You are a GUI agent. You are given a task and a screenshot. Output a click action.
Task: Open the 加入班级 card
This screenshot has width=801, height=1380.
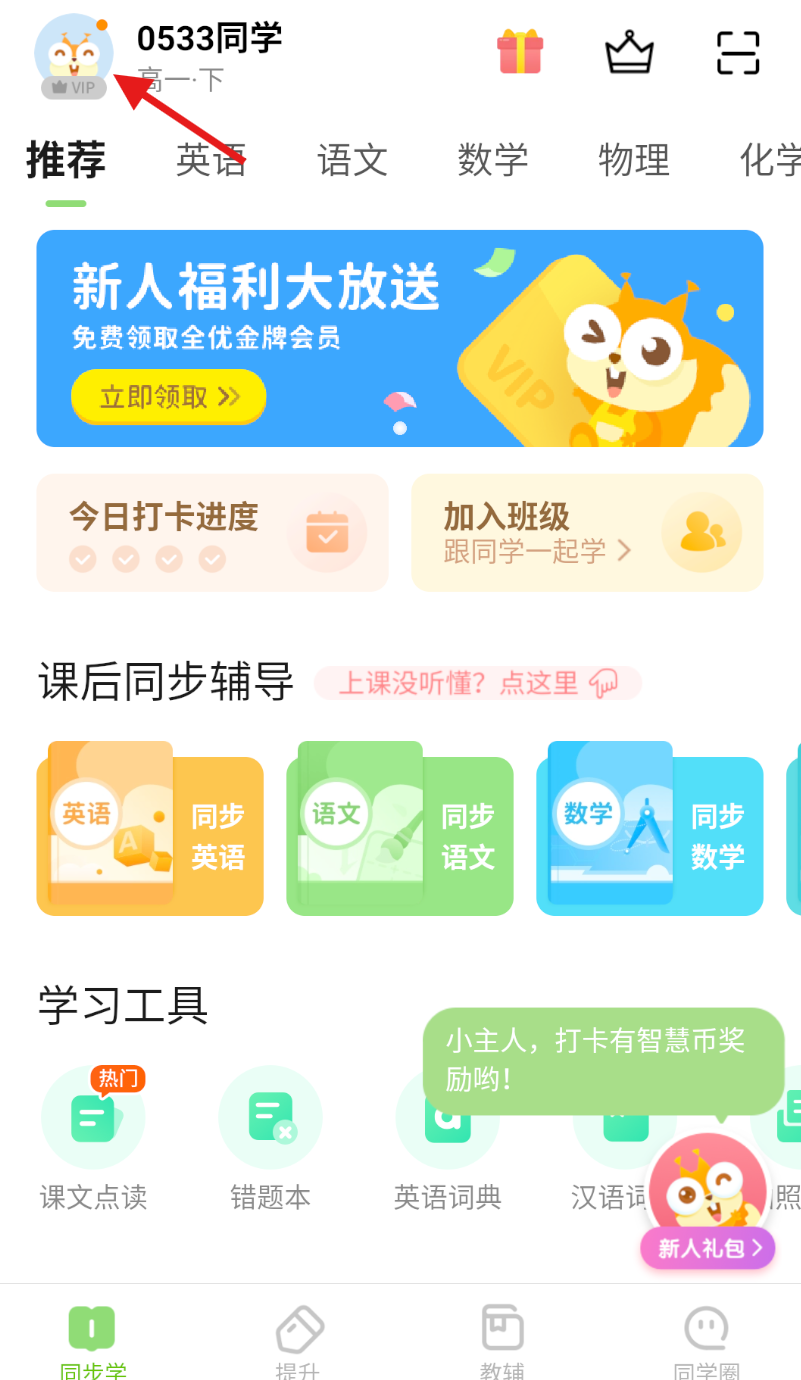(x=587, y=532)
